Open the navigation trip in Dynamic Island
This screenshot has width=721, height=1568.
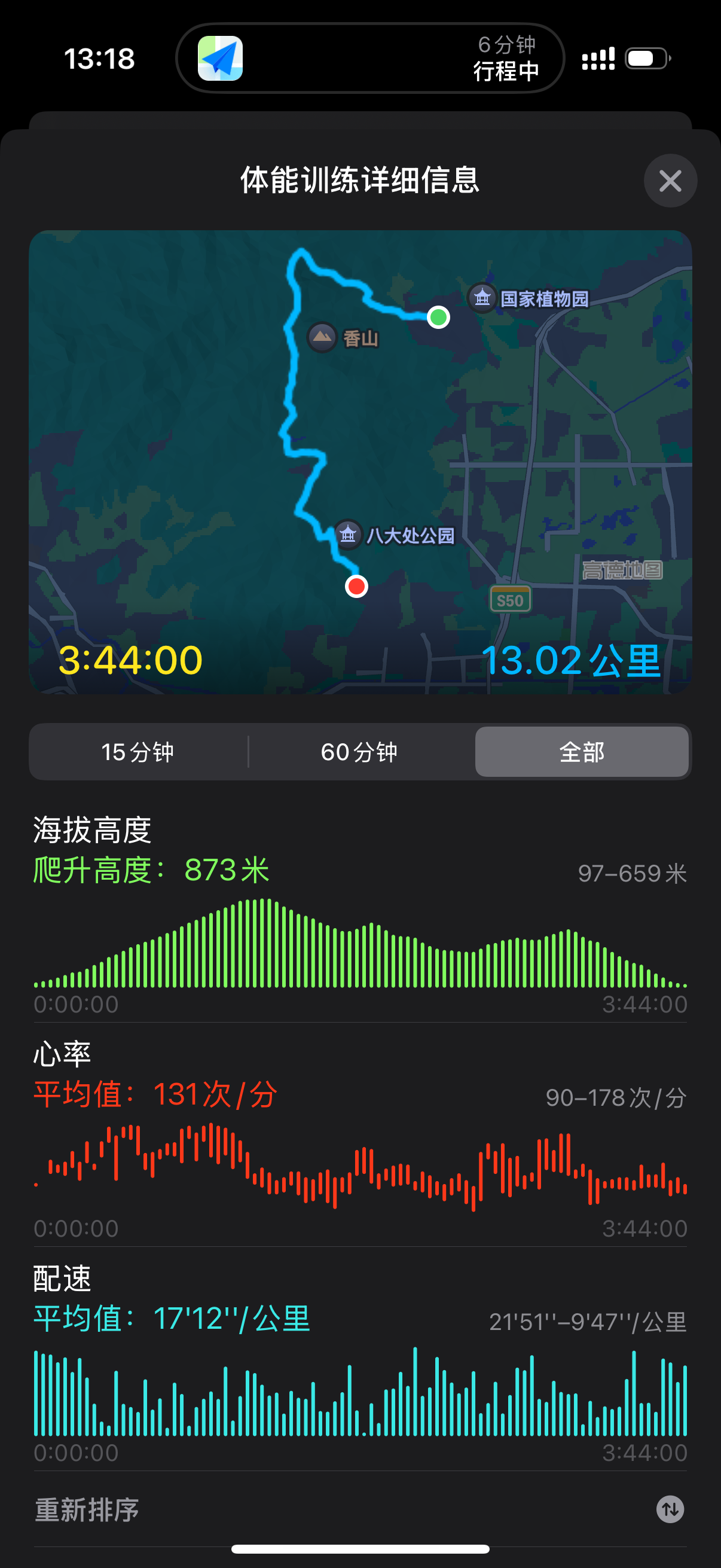click(370, 59)
